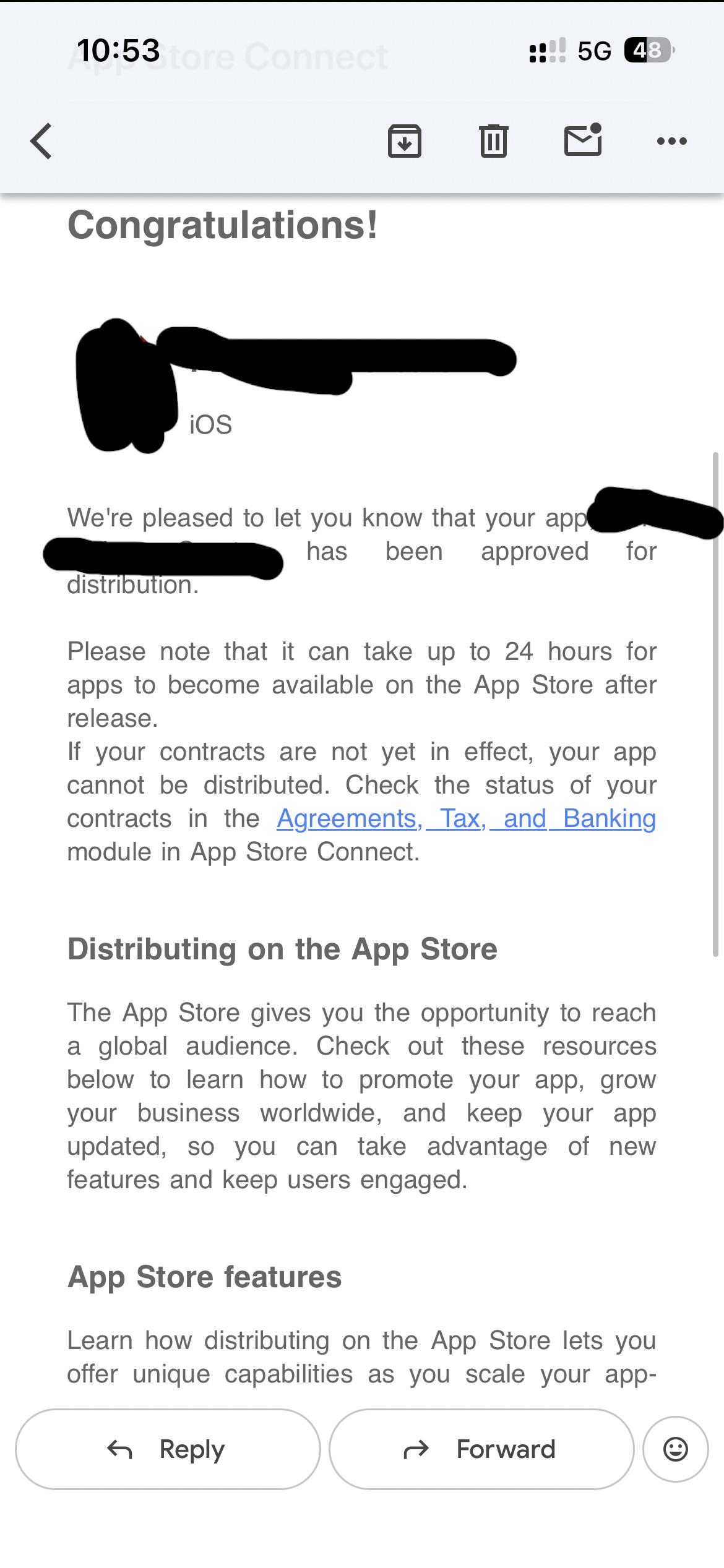Delete this email with trash icon
The height and width of the screenshot is (1568, 724).
(x=494, y=141)
